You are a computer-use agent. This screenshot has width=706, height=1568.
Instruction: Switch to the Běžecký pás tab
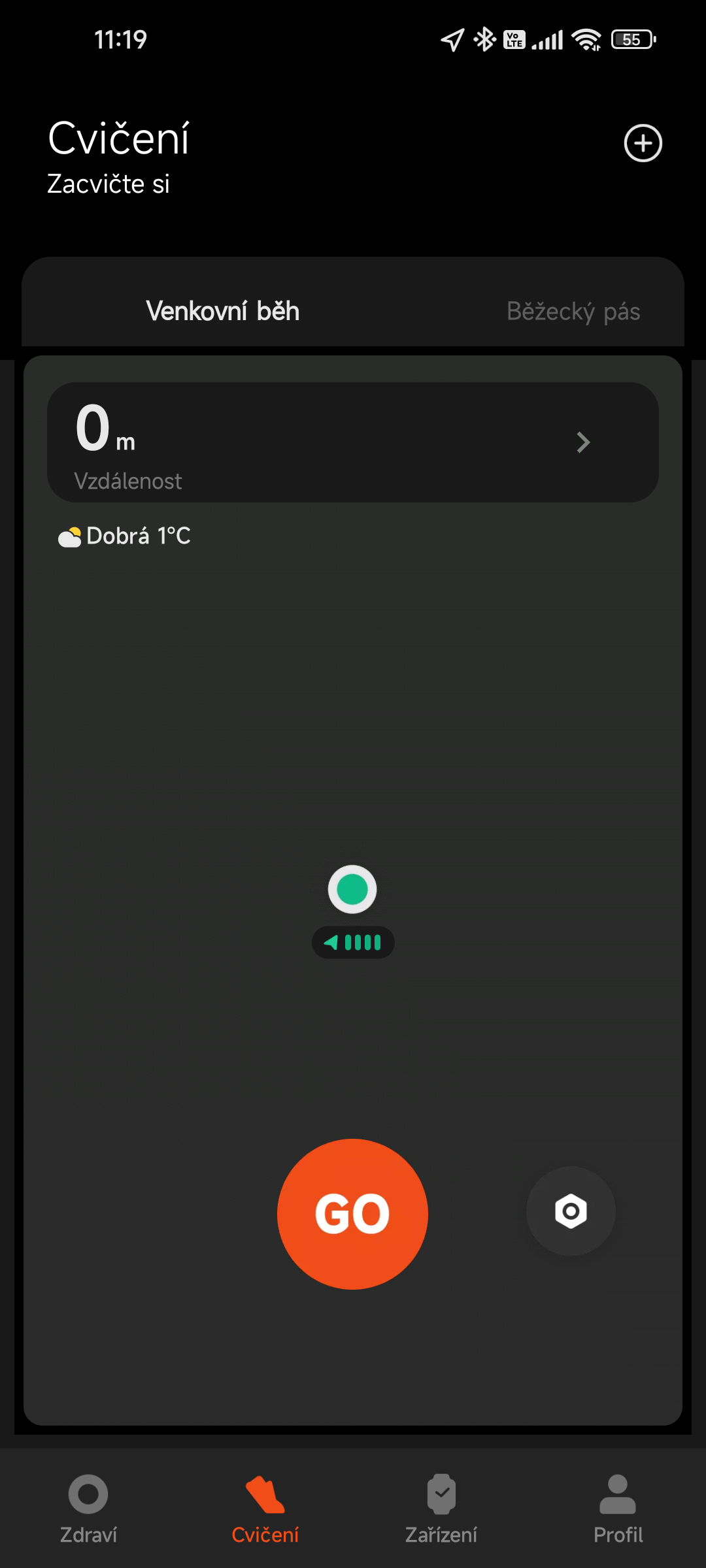[573, 311]
